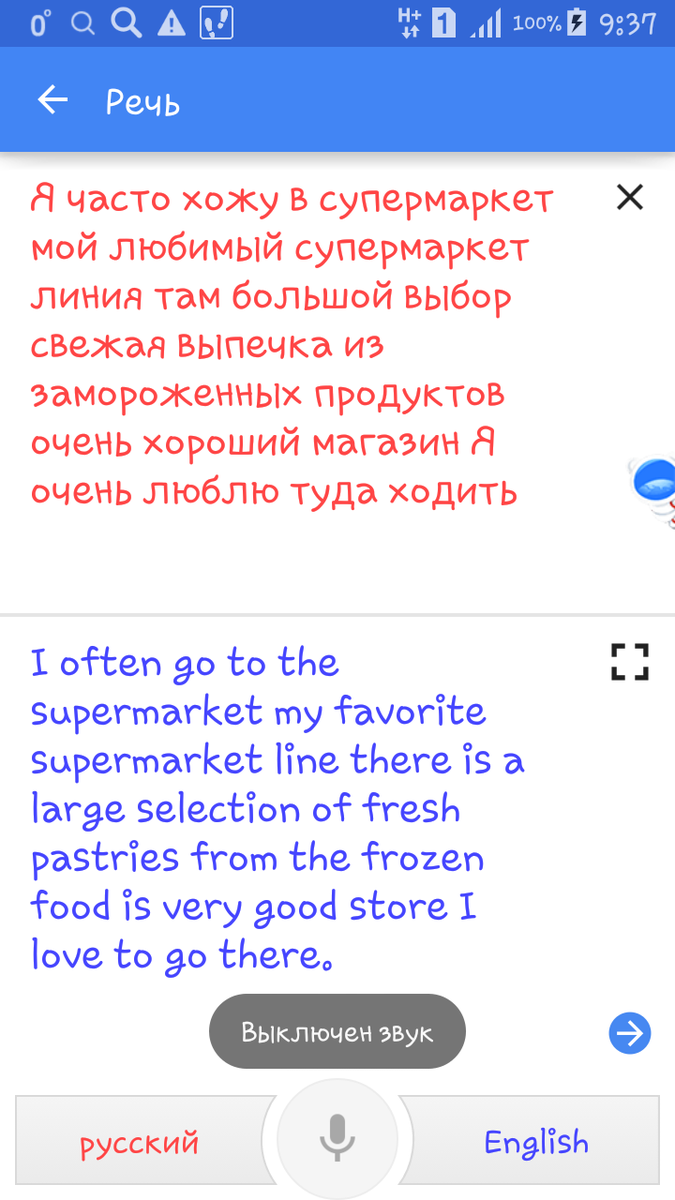This screenshot has height=1200, width=675.
Task: Clear the recognized Russian text
Action: pos(629,198)
